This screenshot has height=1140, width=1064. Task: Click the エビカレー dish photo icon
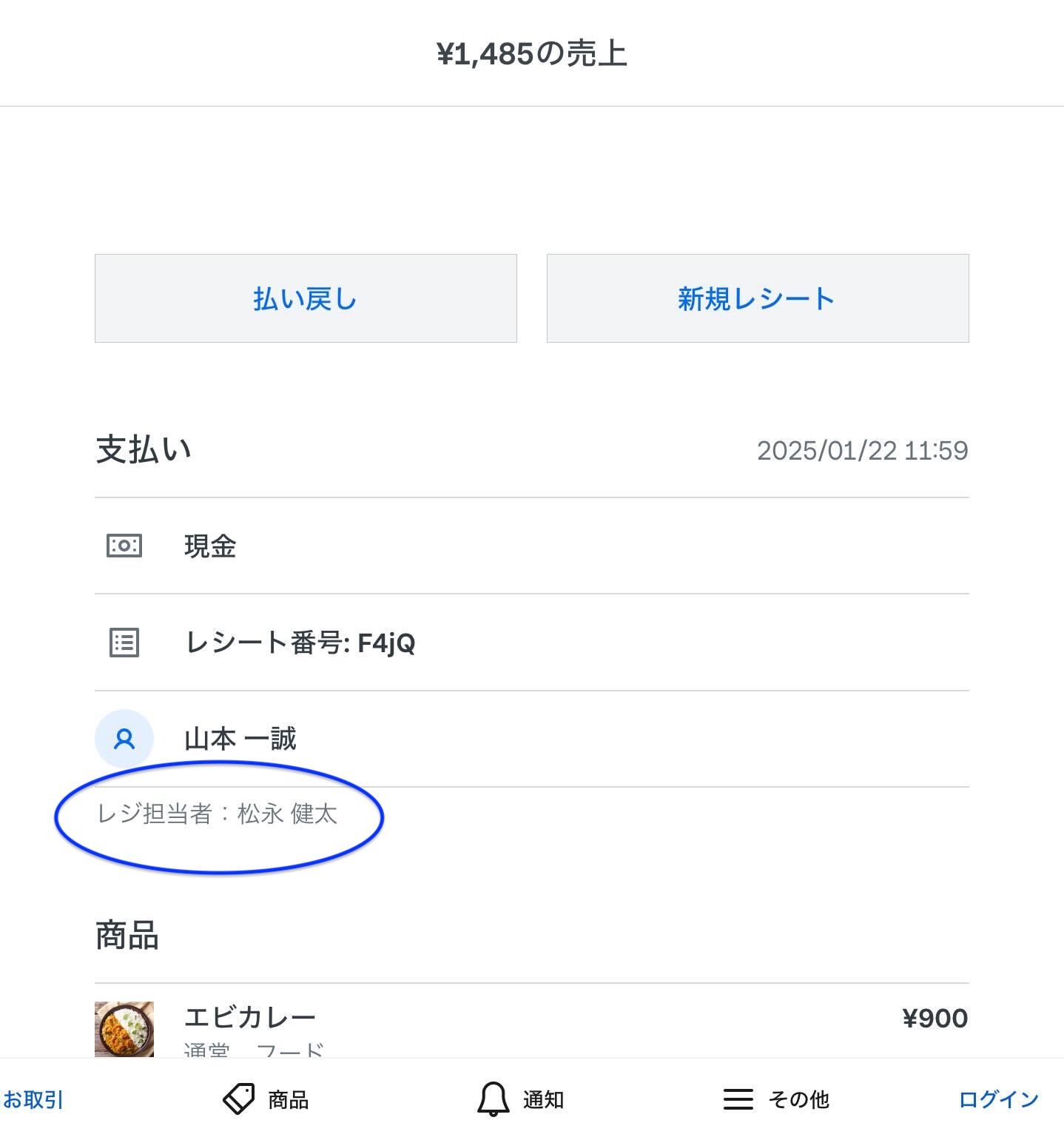coord(123,1029)
